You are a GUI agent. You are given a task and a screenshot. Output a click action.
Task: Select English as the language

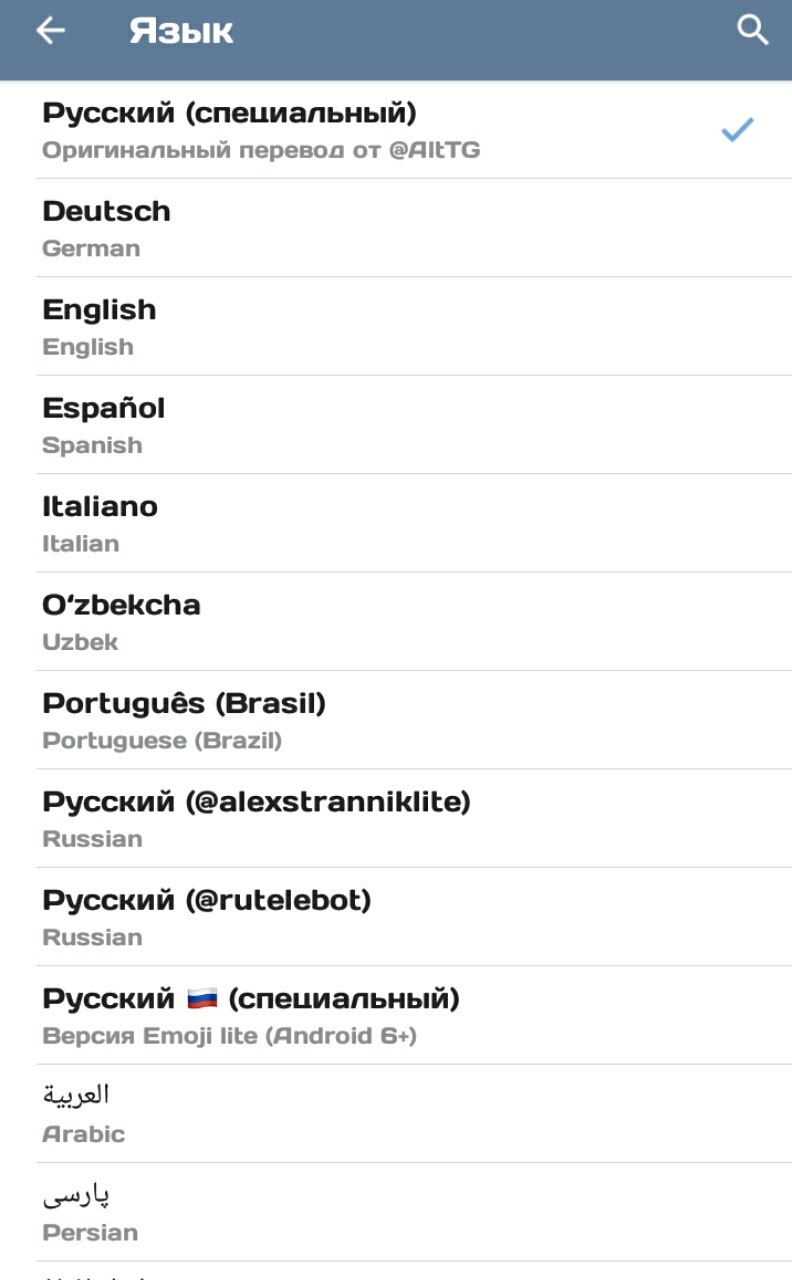396,326
